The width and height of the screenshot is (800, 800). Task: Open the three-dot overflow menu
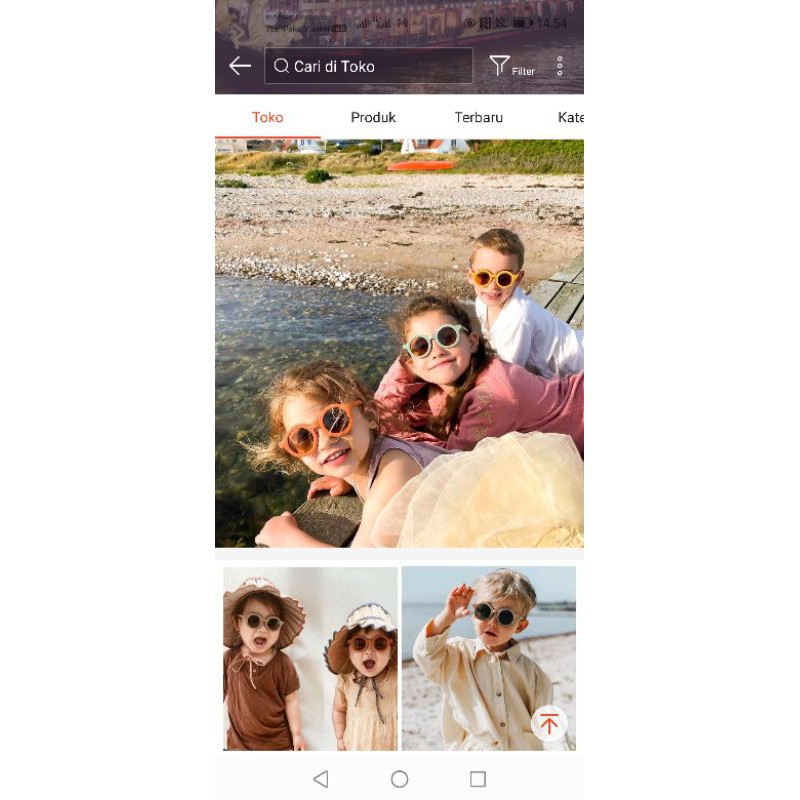tap(559, 66)
